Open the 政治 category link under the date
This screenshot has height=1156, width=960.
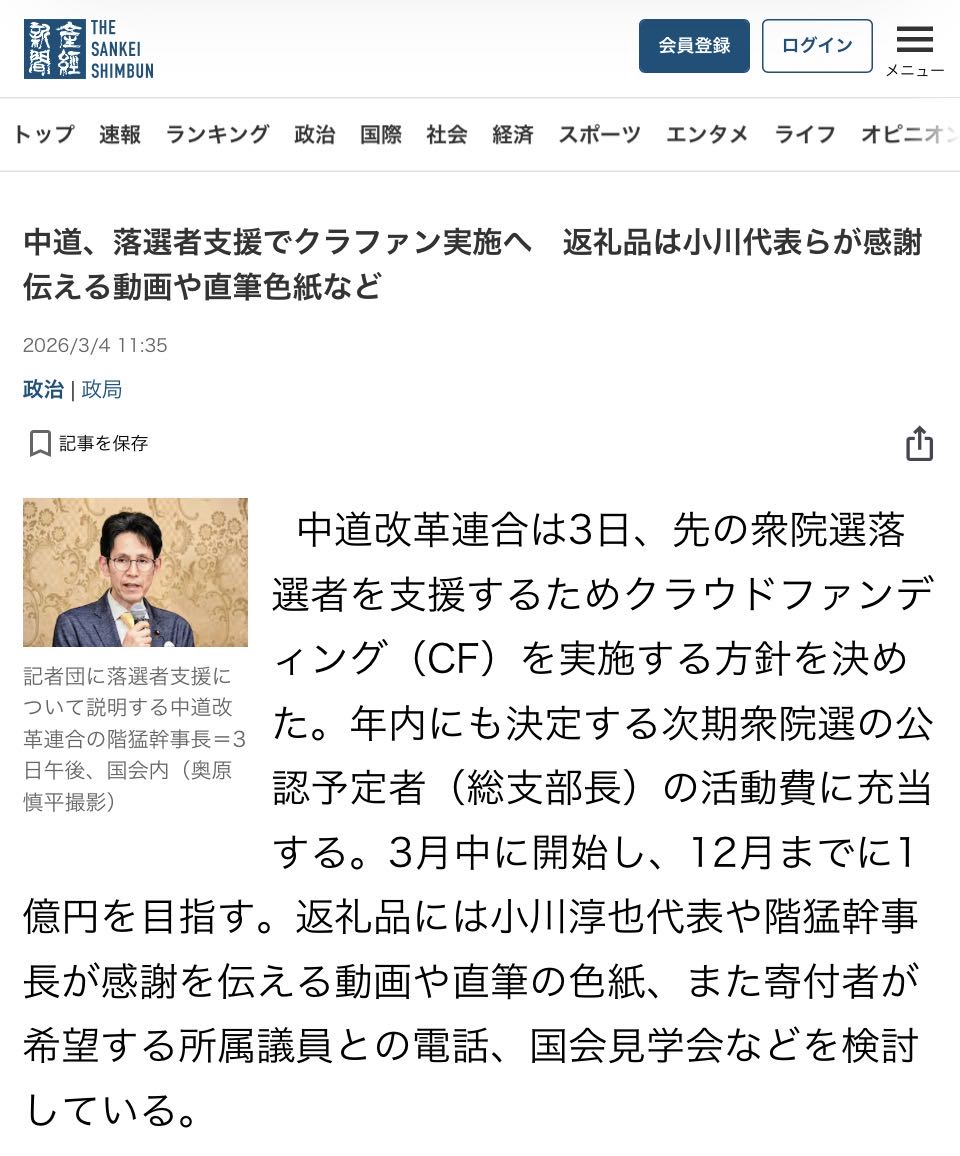[x=43, y=389]
